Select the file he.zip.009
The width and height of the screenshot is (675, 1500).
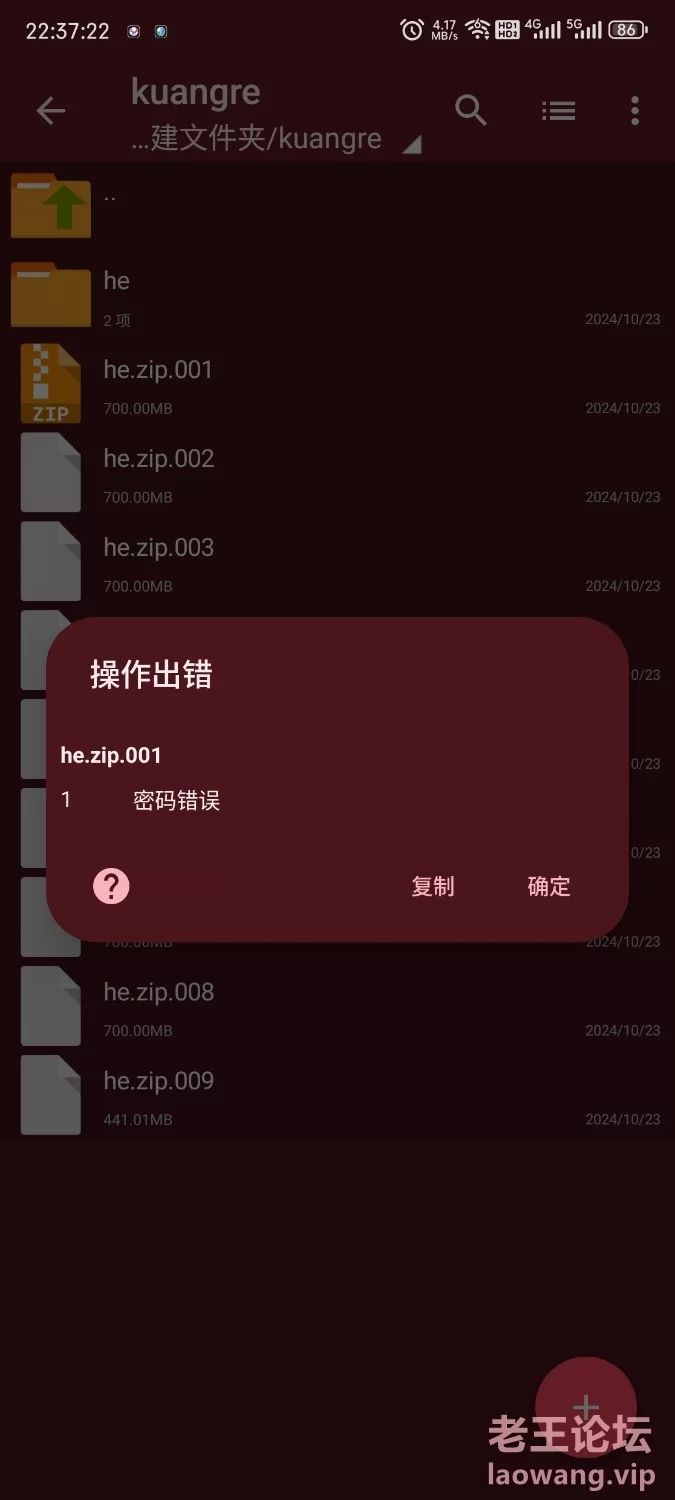coord(337,1095)
